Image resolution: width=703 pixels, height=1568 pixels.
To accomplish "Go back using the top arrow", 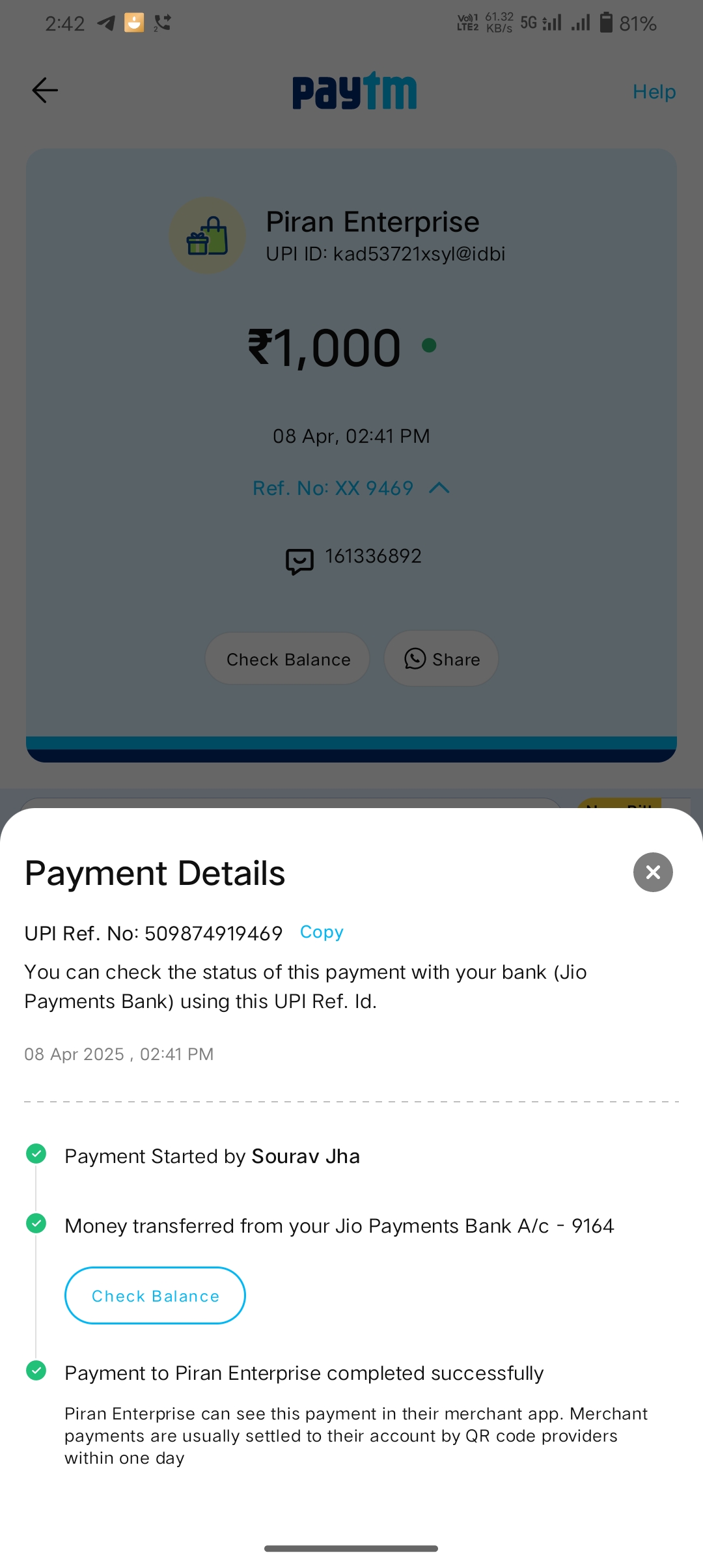I will 45,91.
